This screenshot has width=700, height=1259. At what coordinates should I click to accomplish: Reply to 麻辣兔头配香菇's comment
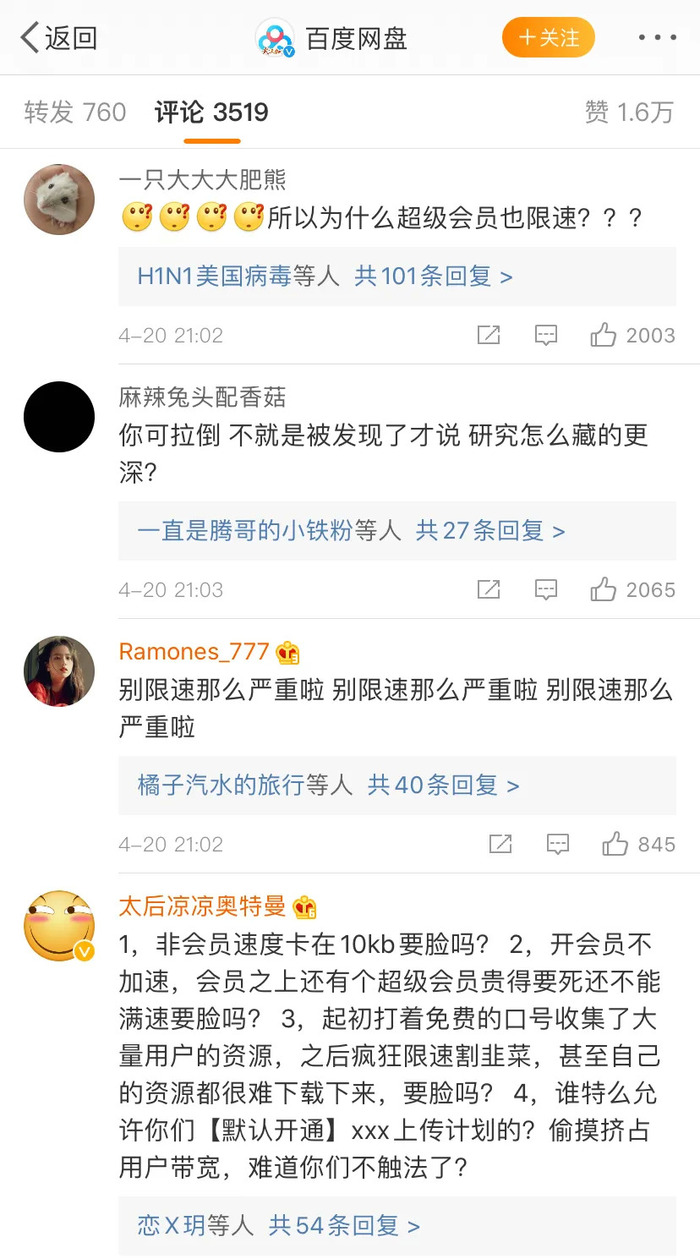coord(546,590)
